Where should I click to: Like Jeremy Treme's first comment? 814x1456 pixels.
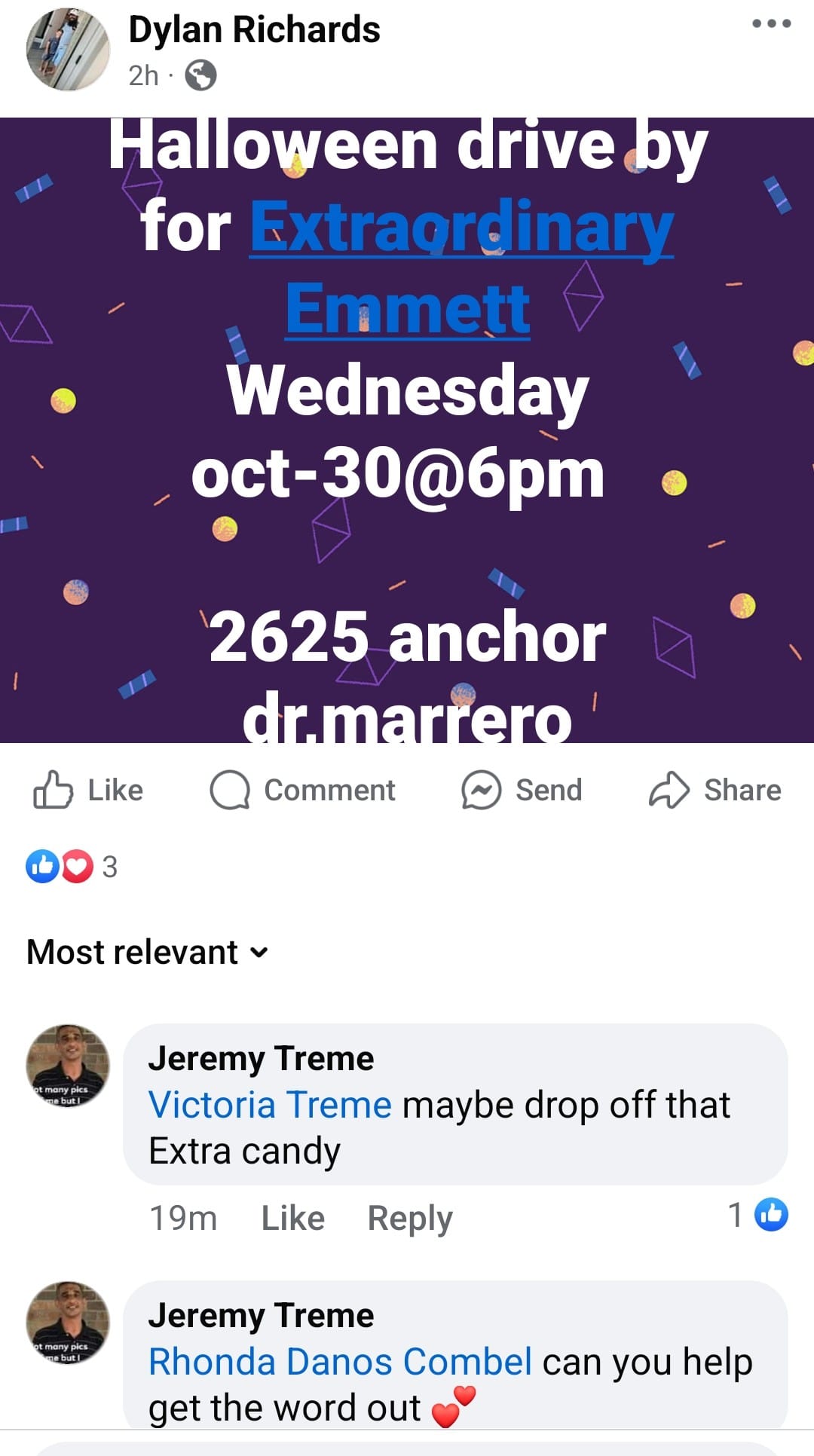pos(291,1216)
